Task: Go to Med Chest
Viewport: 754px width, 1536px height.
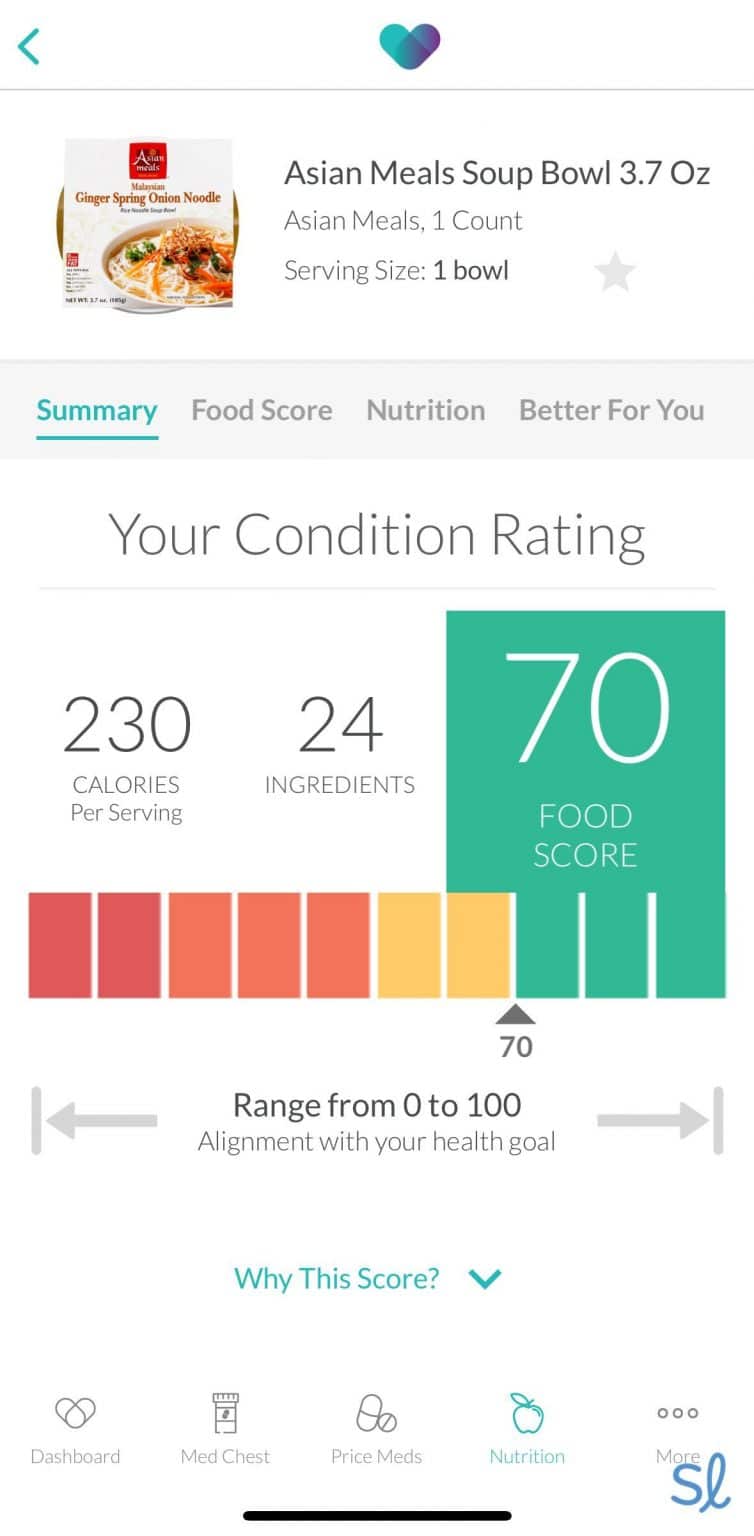Action: (225, 1430)
